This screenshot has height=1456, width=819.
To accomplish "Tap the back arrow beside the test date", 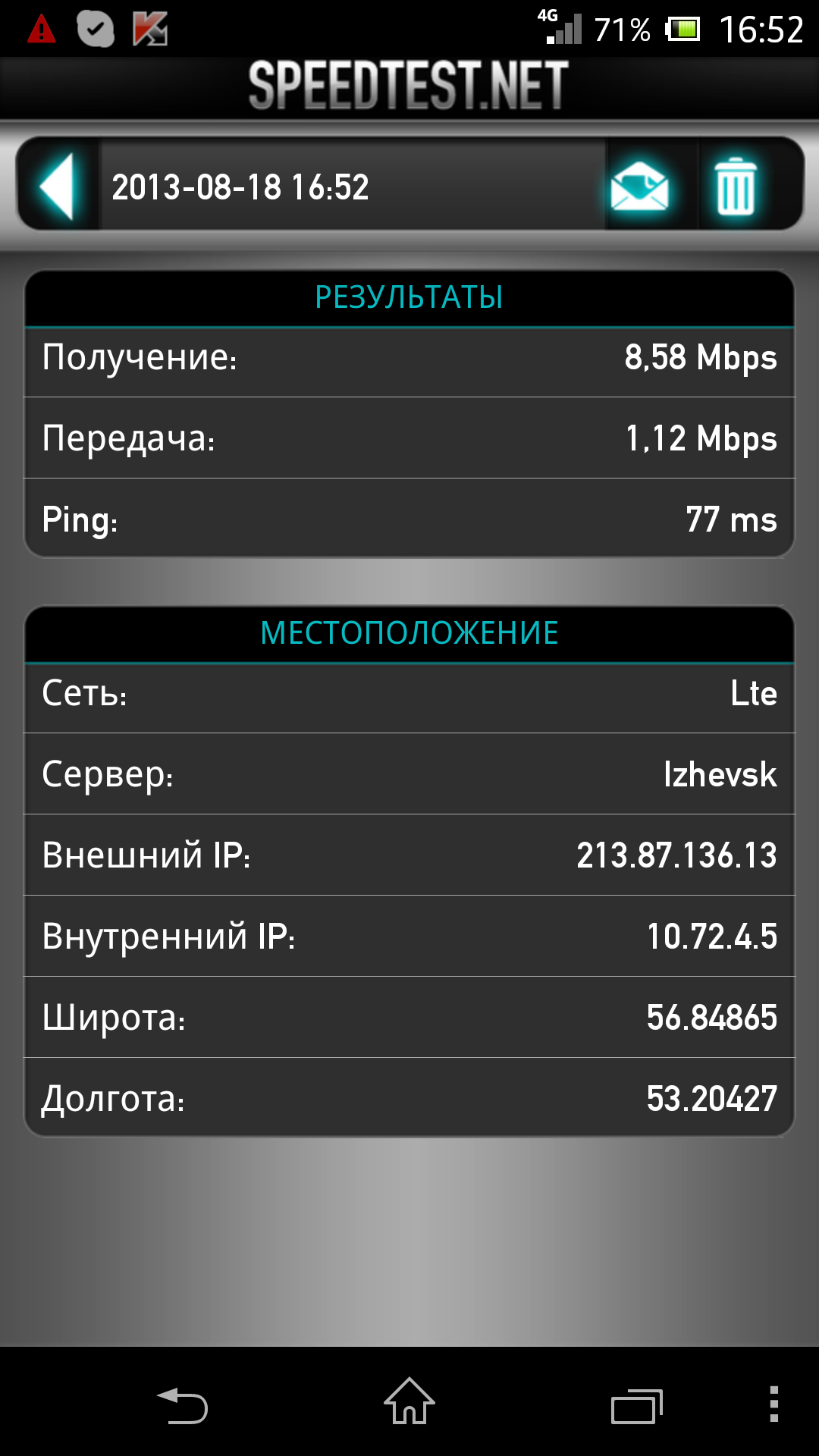I will [x=58, y=186].
